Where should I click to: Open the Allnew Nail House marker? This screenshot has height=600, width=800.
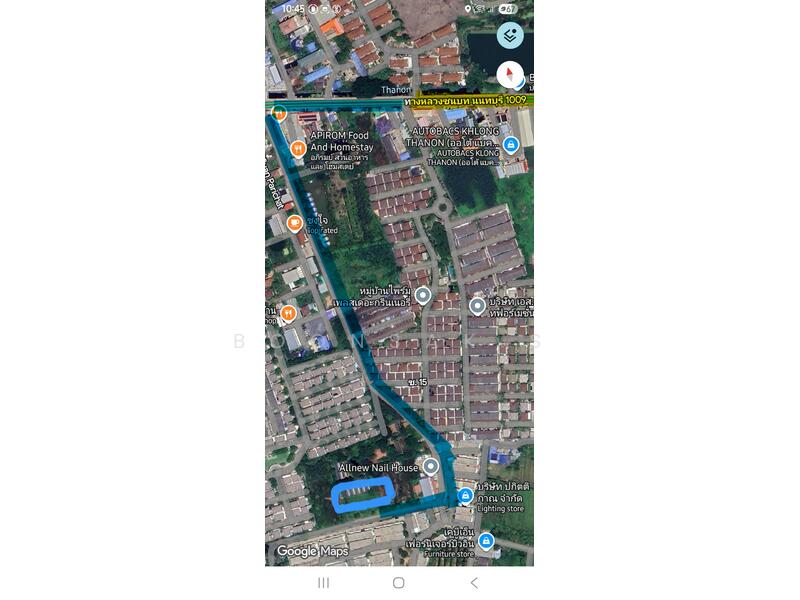pos(431,466)
